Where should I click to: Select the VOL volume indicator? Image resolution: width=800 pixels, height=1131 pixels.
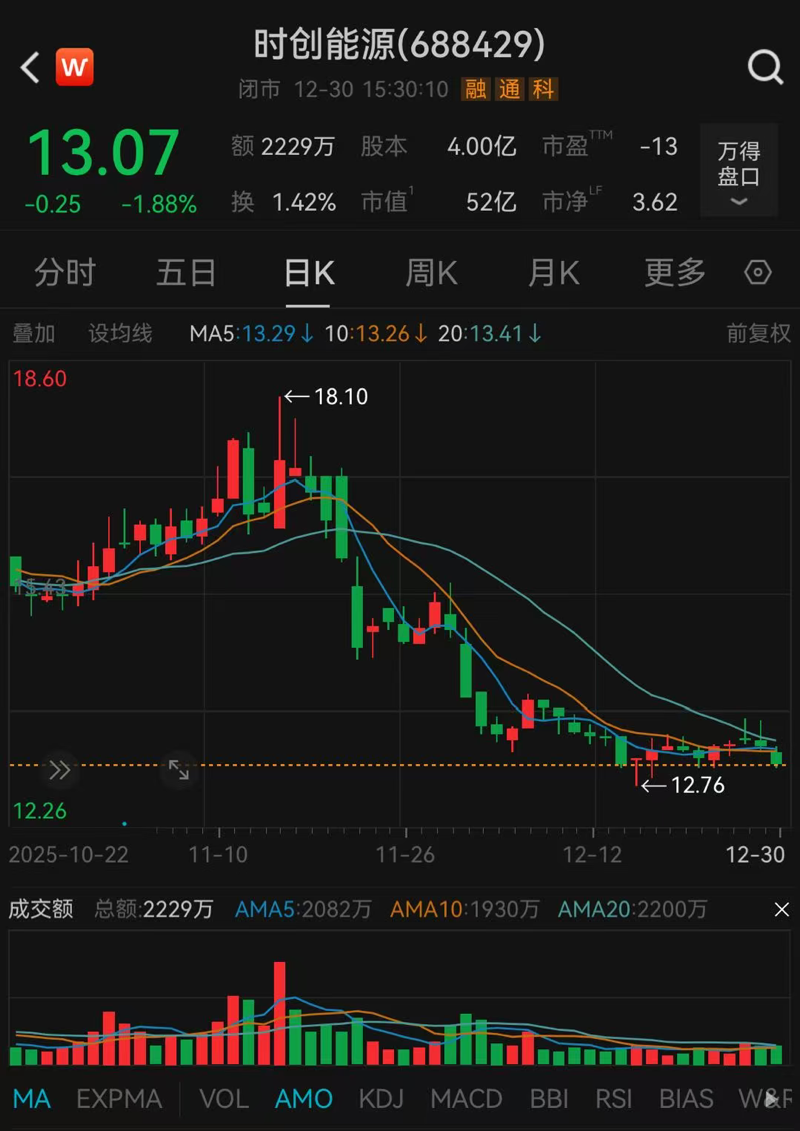click(224, 1099)
